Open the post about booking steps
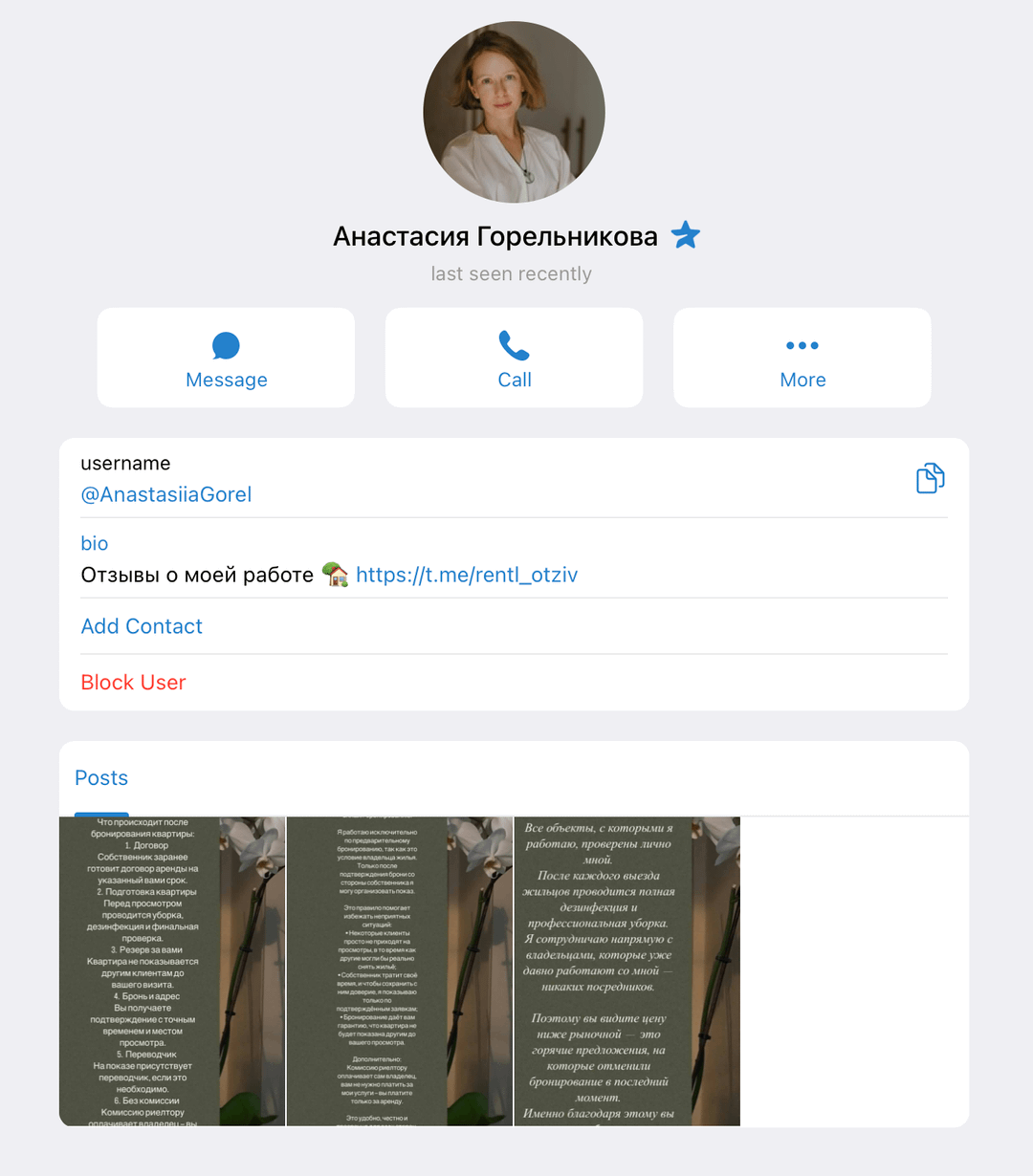 point(172,970)
